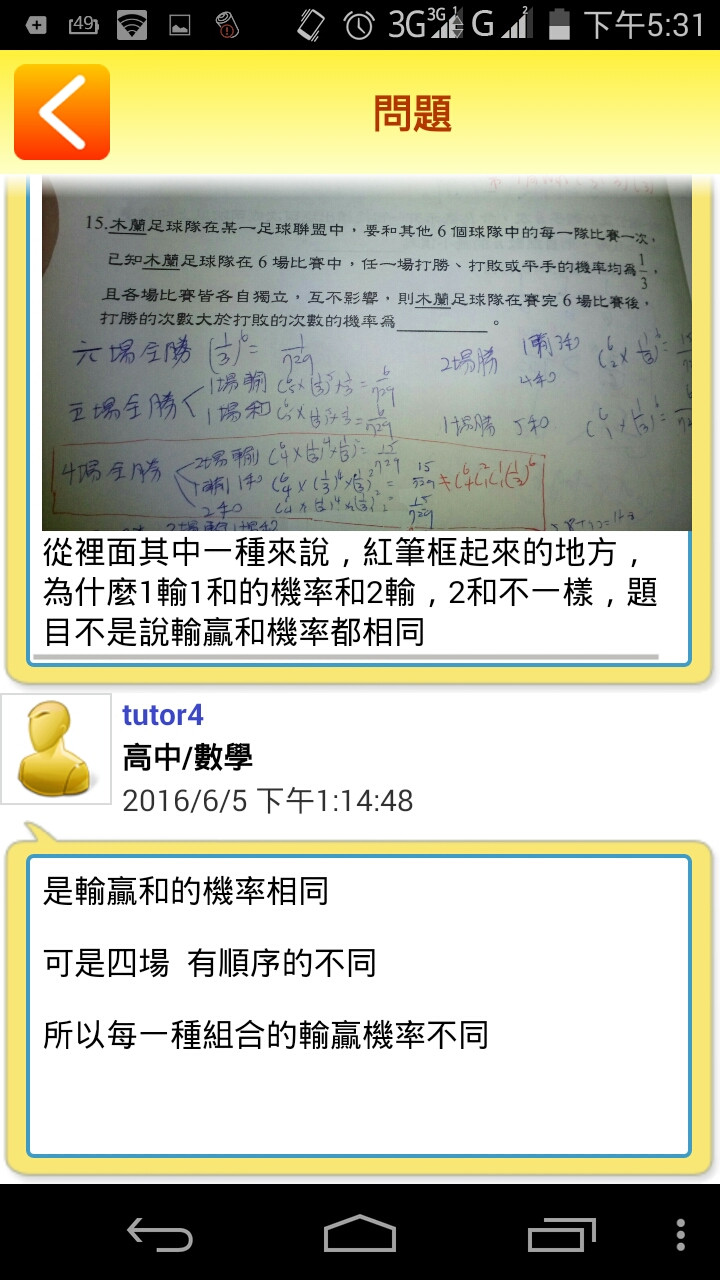Open tutor4's profile avatar
Image resolution: width=720 pixels, height=1280 pixels.
pos(56,749)
